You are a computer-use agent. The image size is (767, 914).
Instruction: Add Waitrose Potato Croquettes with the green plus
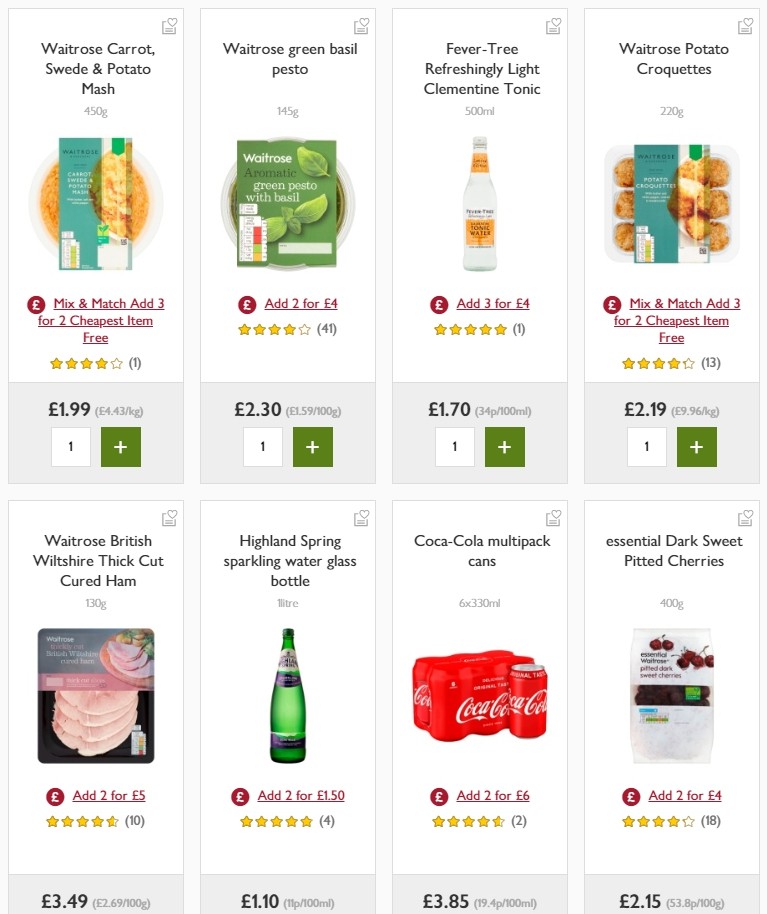[x=696, y=447]
